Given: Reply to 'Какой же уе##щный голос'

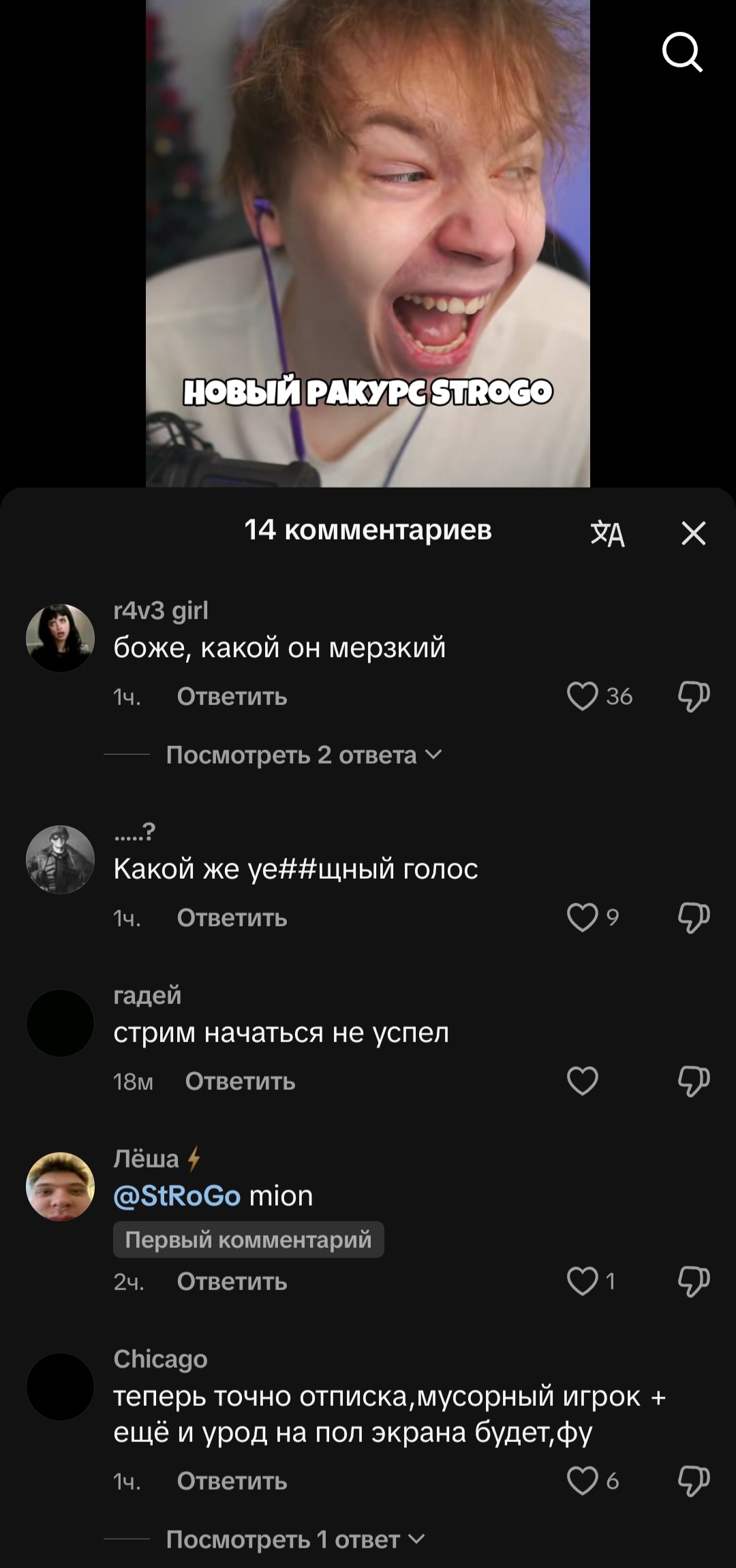Looking at the screenshot, I should (232, 918).
